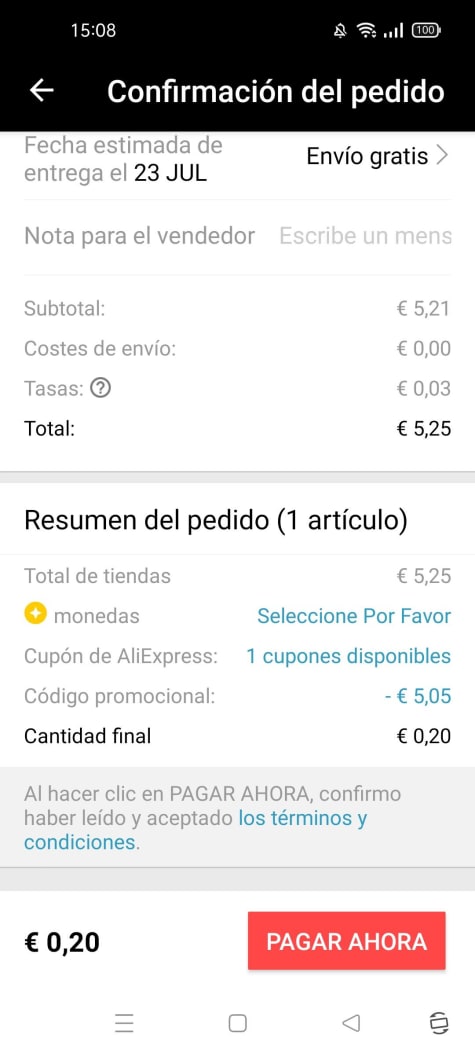Image resolution: width=475 pixels, height=1056 pixels.
Task: Go to the home screen via system button
Action: click(x=237, y=1024)
